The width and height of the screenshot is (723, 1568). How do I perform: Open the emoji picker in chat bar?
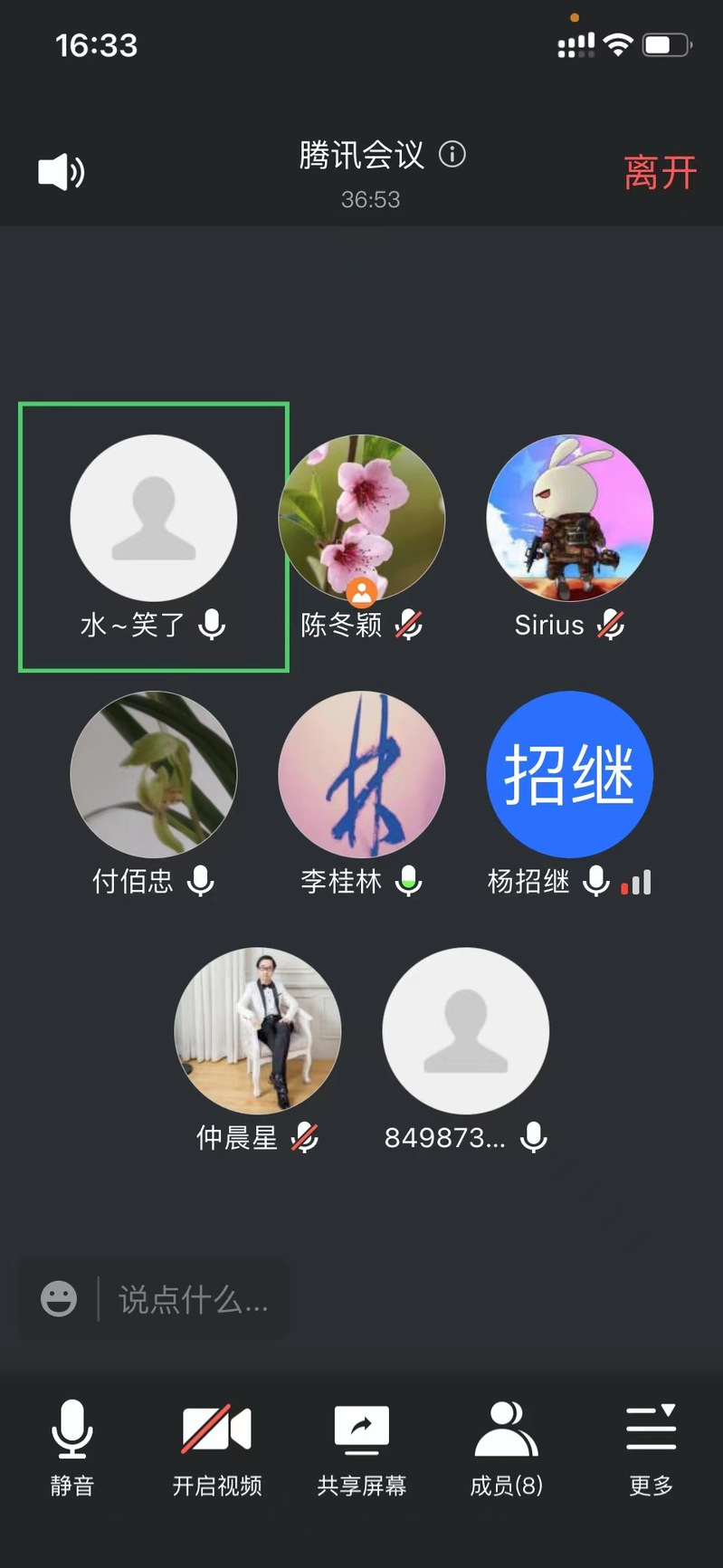click(59, 1299)
